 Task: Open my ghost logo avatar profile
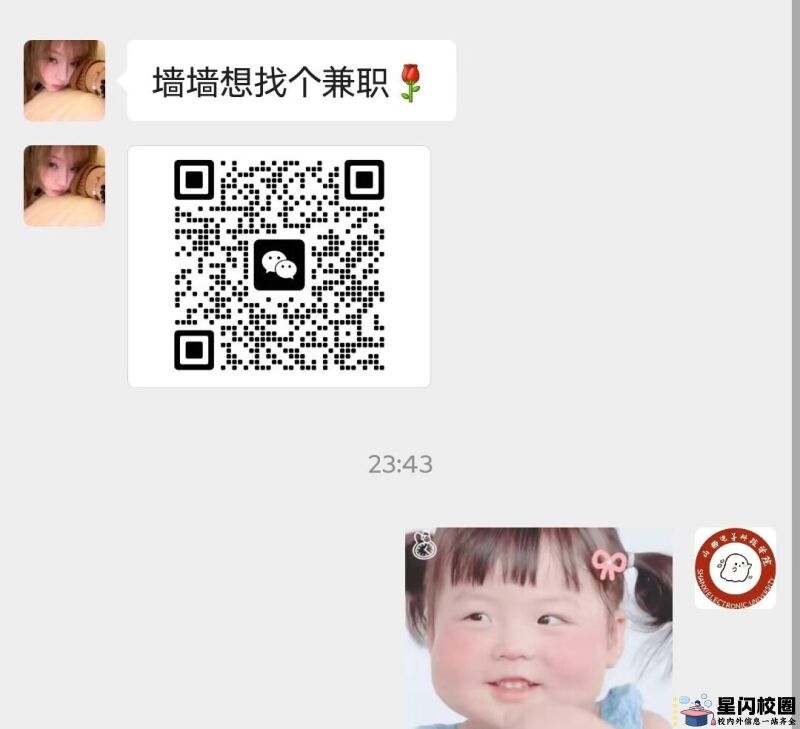point(735,568)
